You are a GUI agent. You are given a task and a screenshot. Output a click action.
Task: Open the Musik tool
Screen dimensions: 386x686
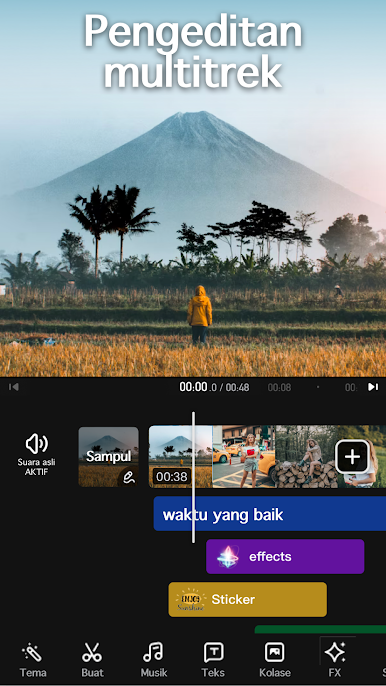(x=154, y=659)
